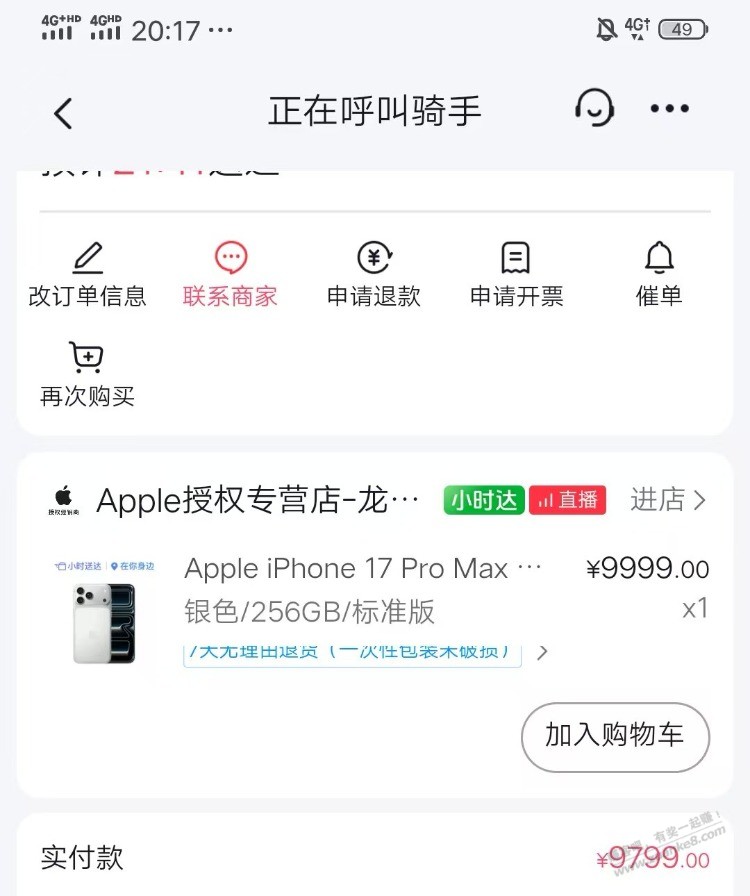Go back using the header arrow
Screen dimensions: 750x896
click(x=64, y=113)
